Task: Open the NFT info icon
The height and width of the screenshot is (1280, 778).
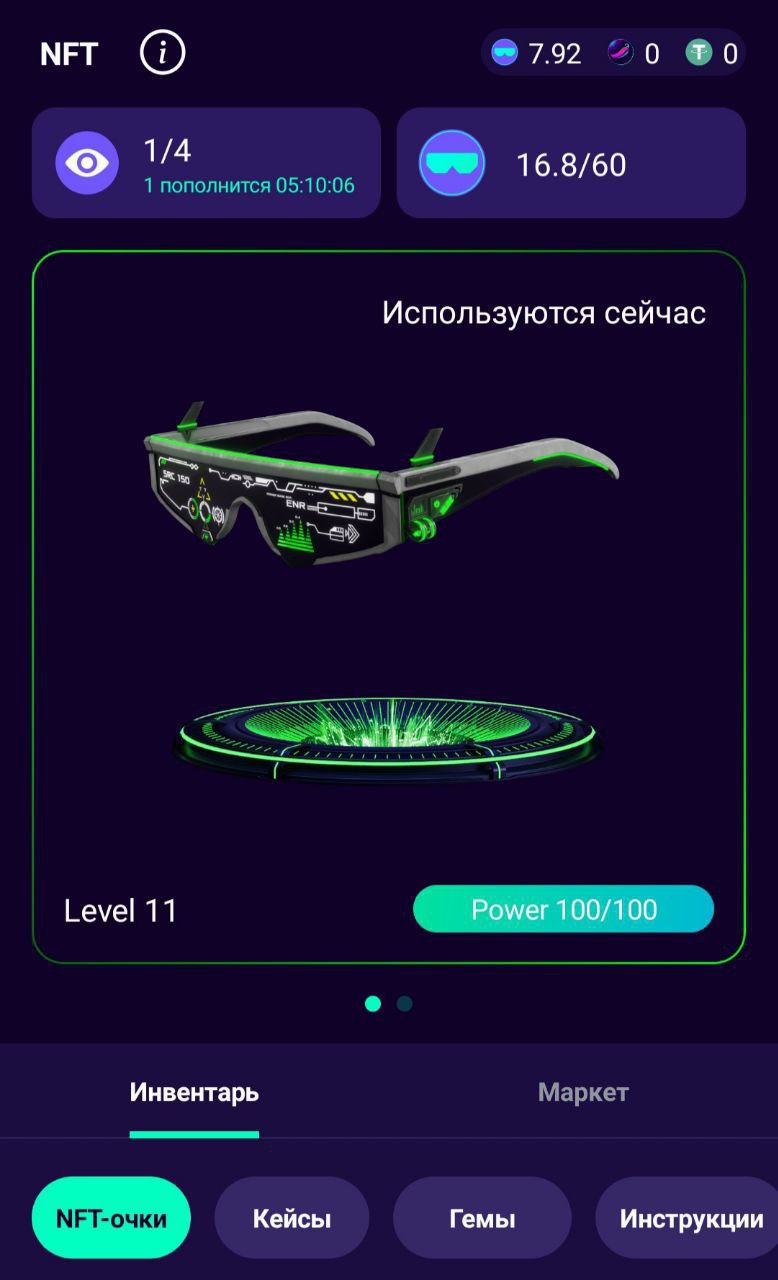Action: (162, 52)
